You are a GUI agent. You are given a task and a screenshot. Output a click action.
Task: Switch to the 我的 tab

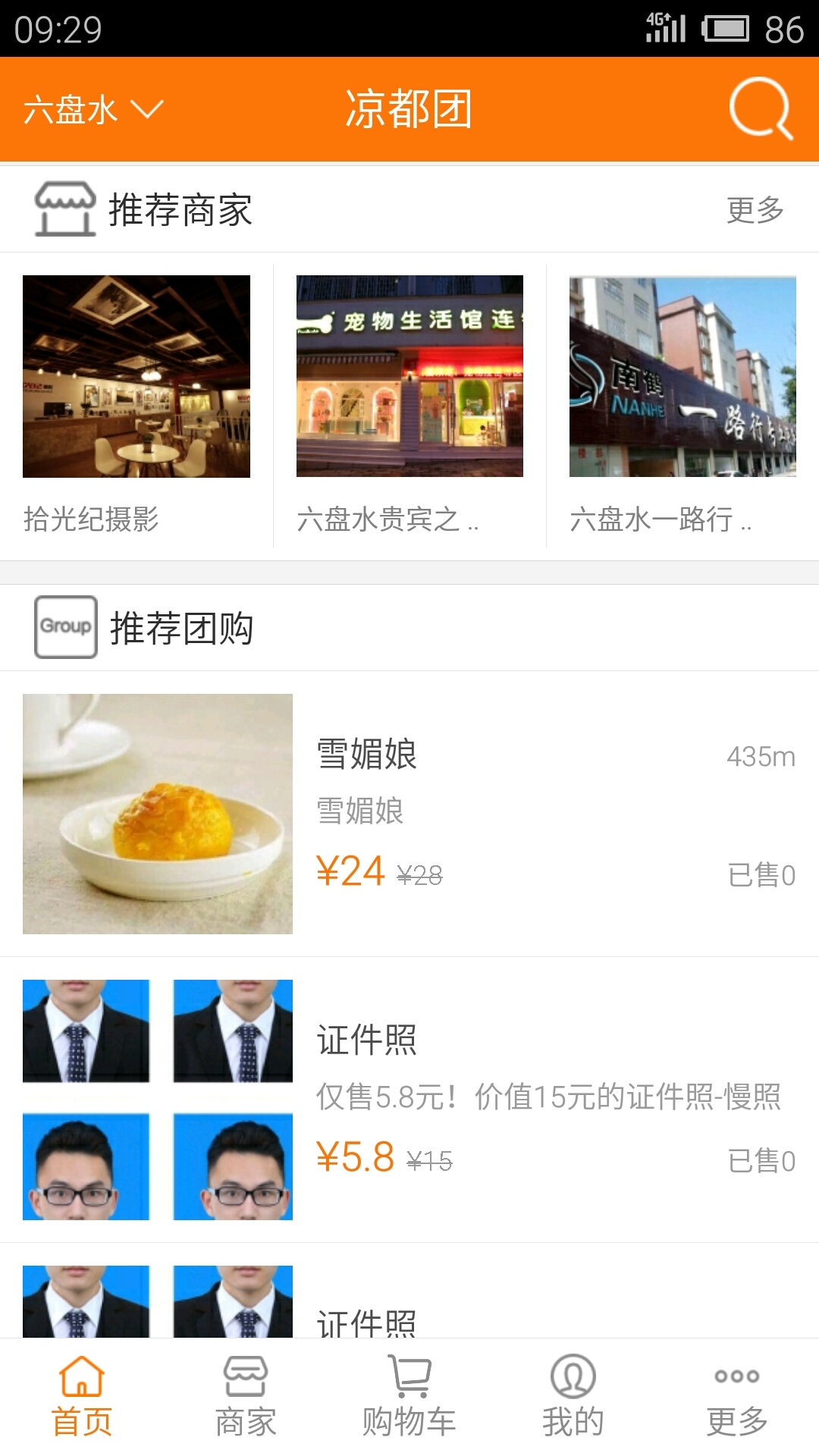[x=573, y=1397]
